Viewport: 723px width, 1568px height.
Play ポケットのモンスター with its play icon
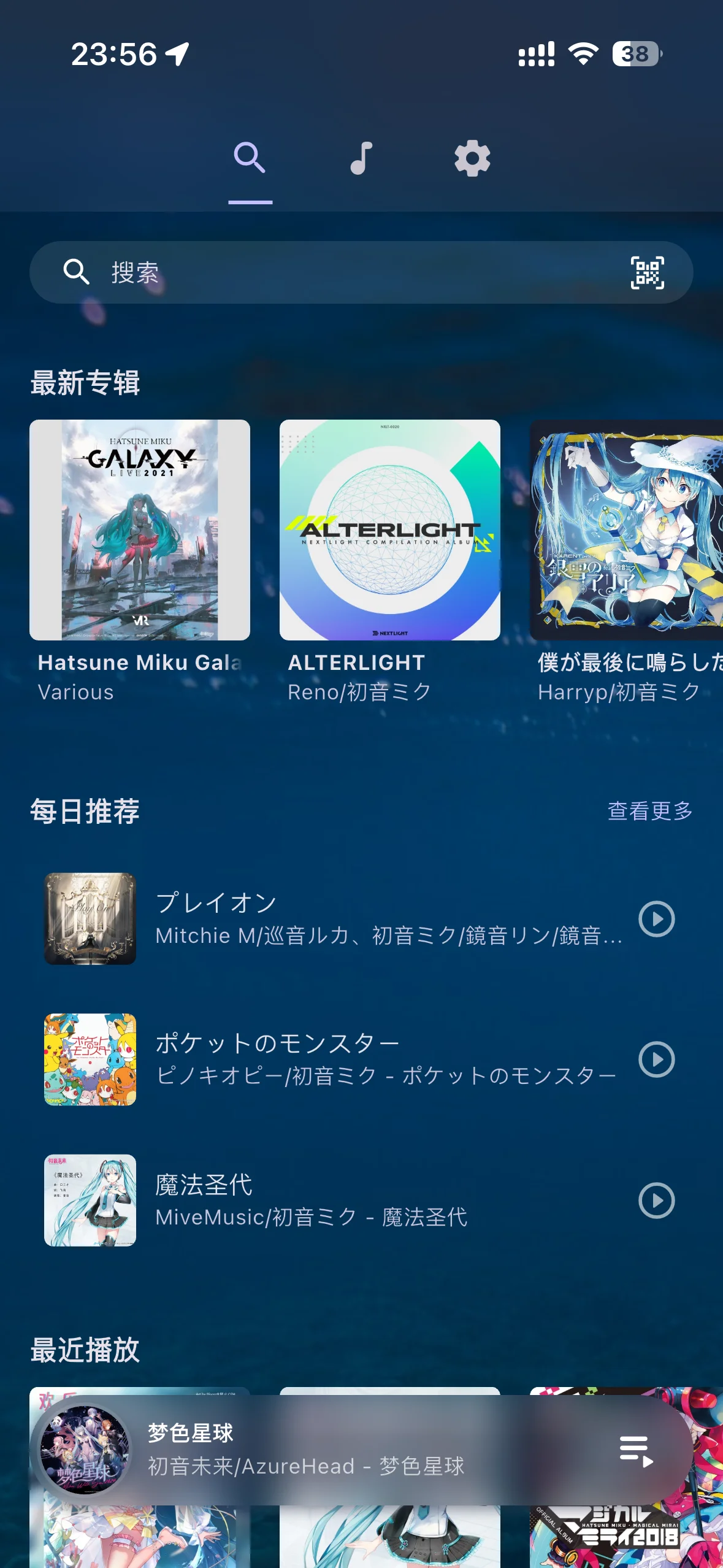pyautogui.click(x=656, y=1059)
